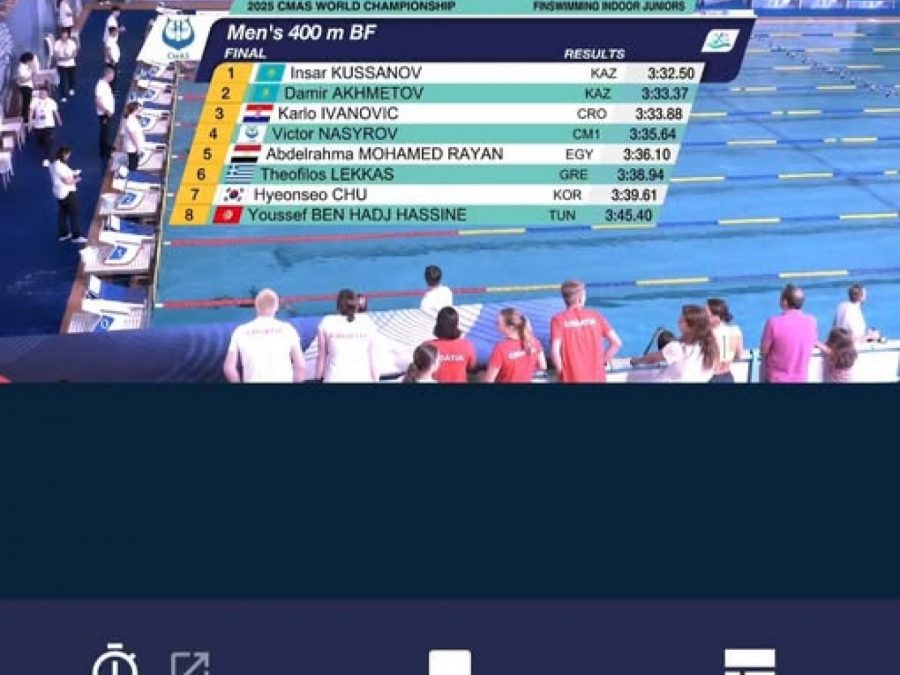The image size is (900, 675).
Task: Open the stopwatch timer icon
Action: point(115,661)
